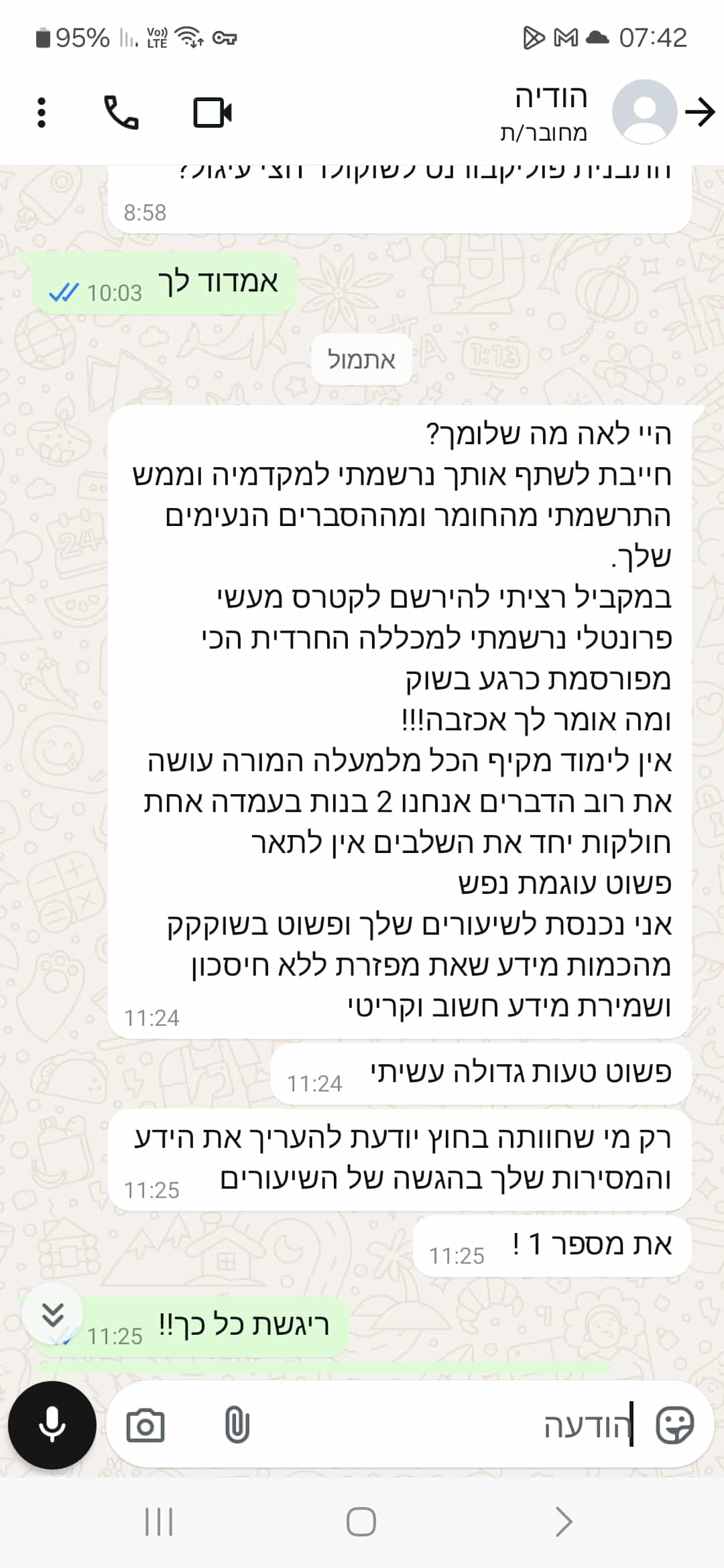This screenshot has width=724, height=1568.
Task: Attach a file with the paperclip icon
Action: point(237,1425)
